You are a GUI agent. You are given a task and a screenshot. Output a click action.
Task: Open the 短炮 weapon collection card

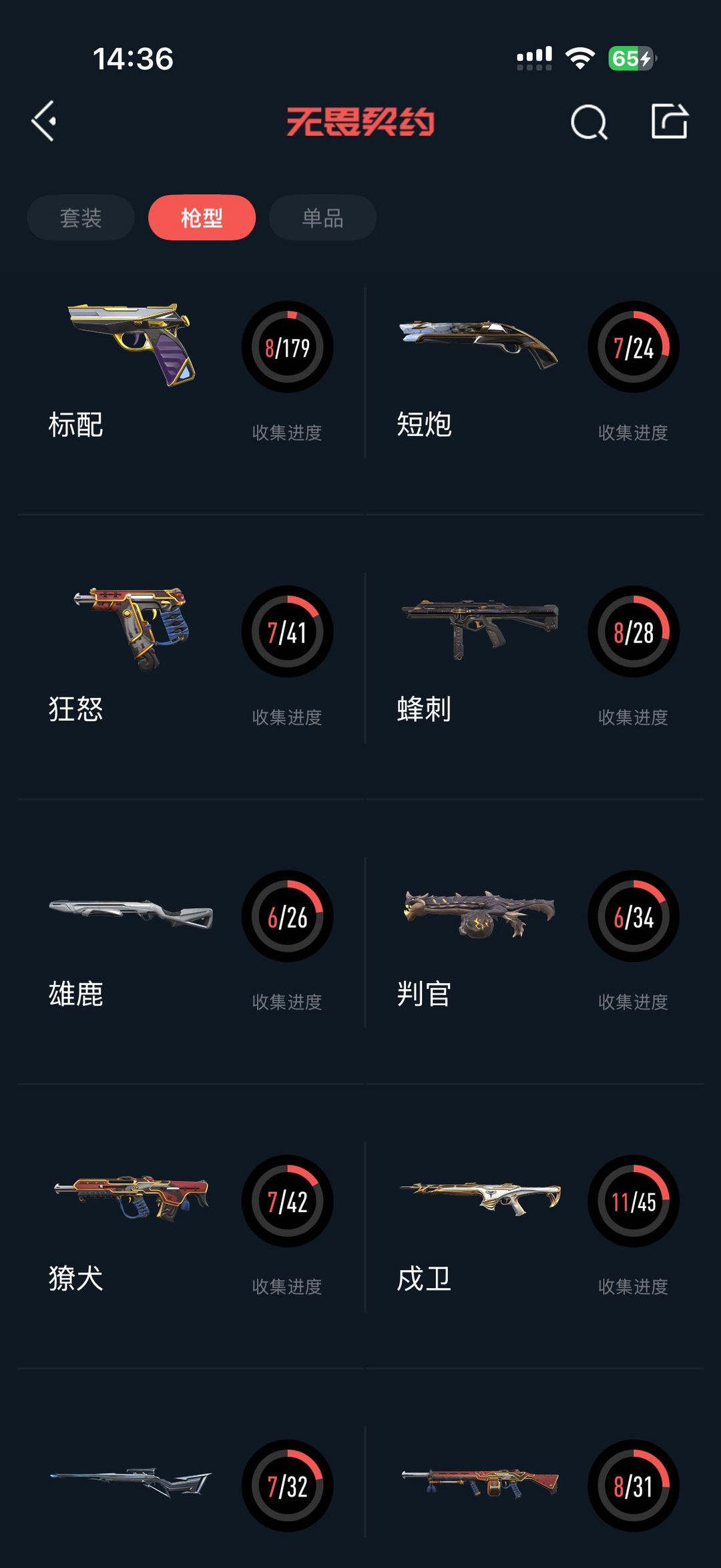535,373
